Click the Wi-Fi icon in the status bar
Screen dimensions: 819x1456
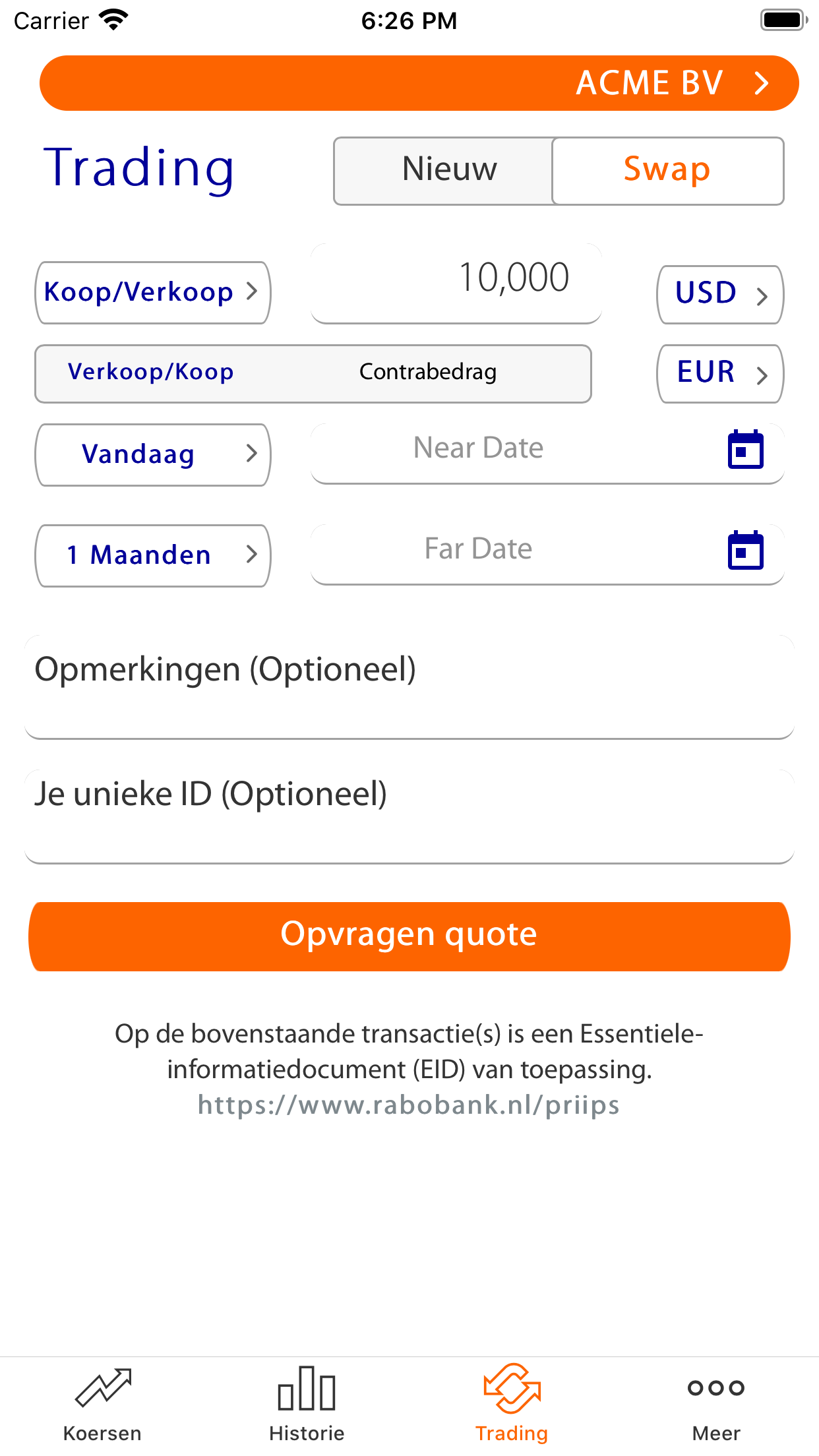(113, 19)
